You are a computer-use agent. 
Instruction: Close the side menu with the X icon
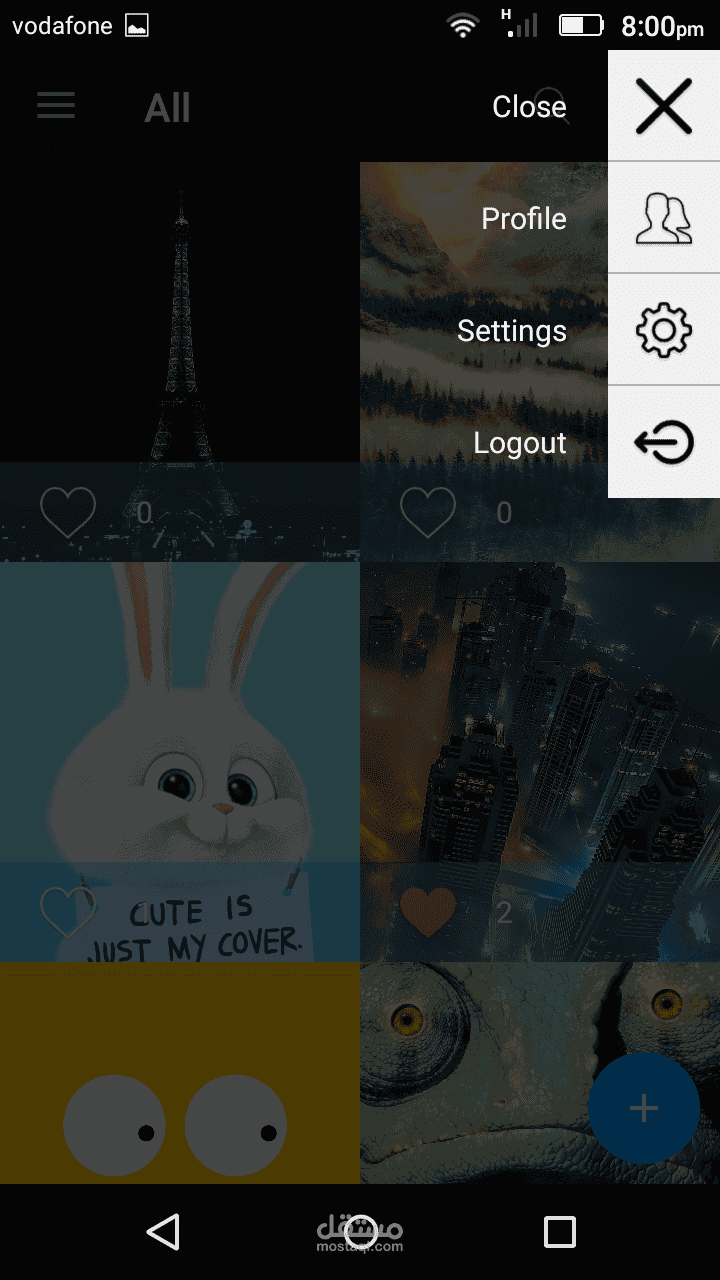coord(664,106)
